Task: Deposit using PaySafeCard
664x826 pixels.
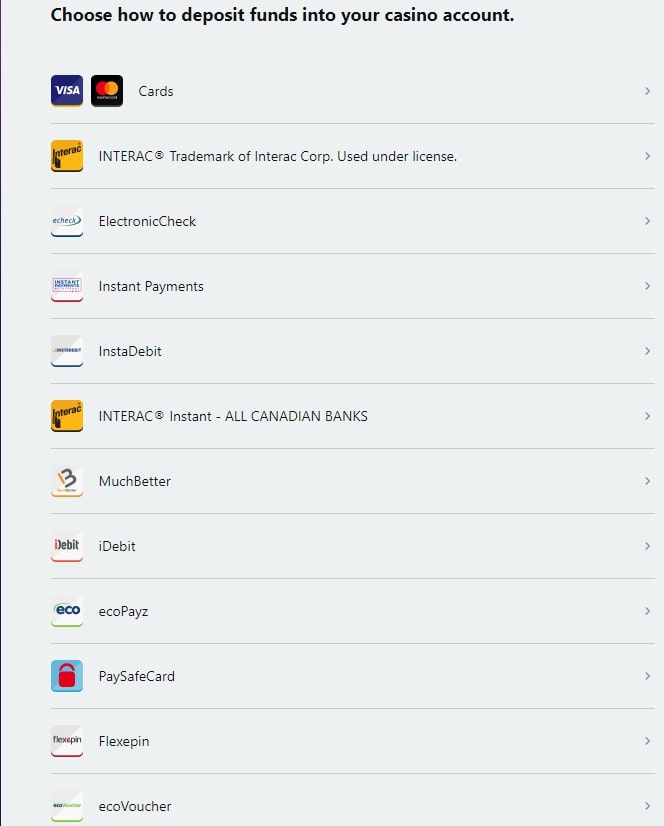Action: 136,676
